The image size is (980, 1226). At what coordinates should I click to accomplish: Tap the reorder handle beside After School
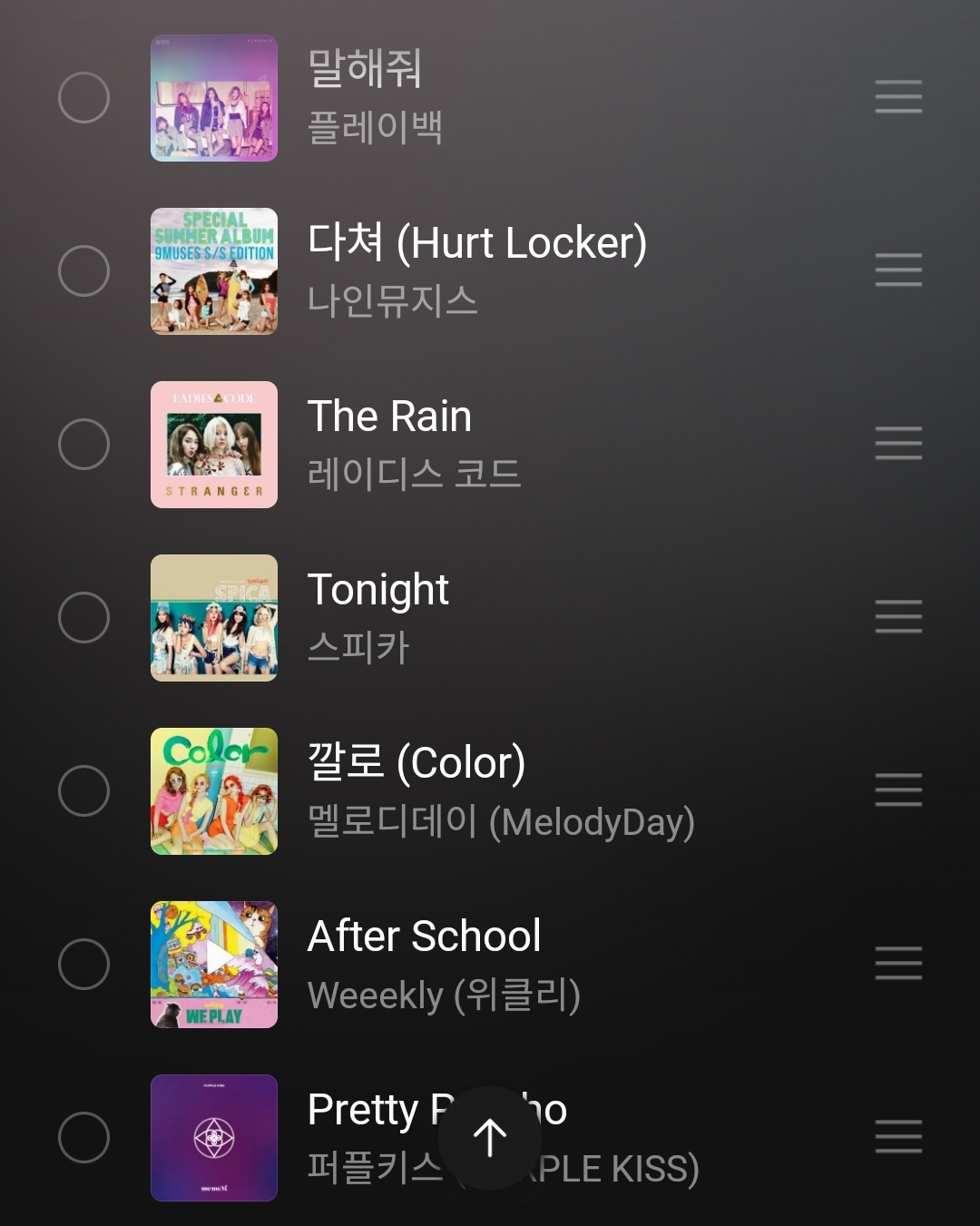[x=898, y=964]
